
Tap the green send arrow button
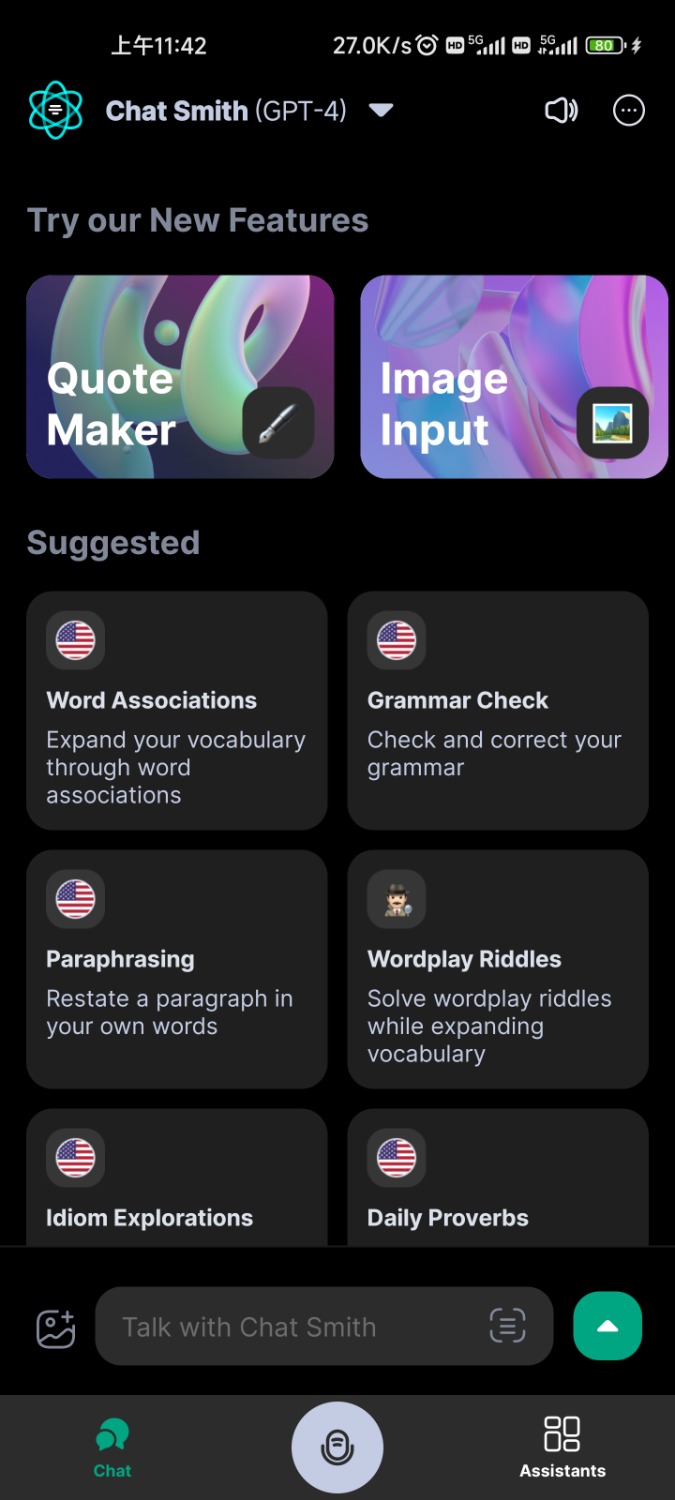pyautogui.click(x=607, y=1327)
